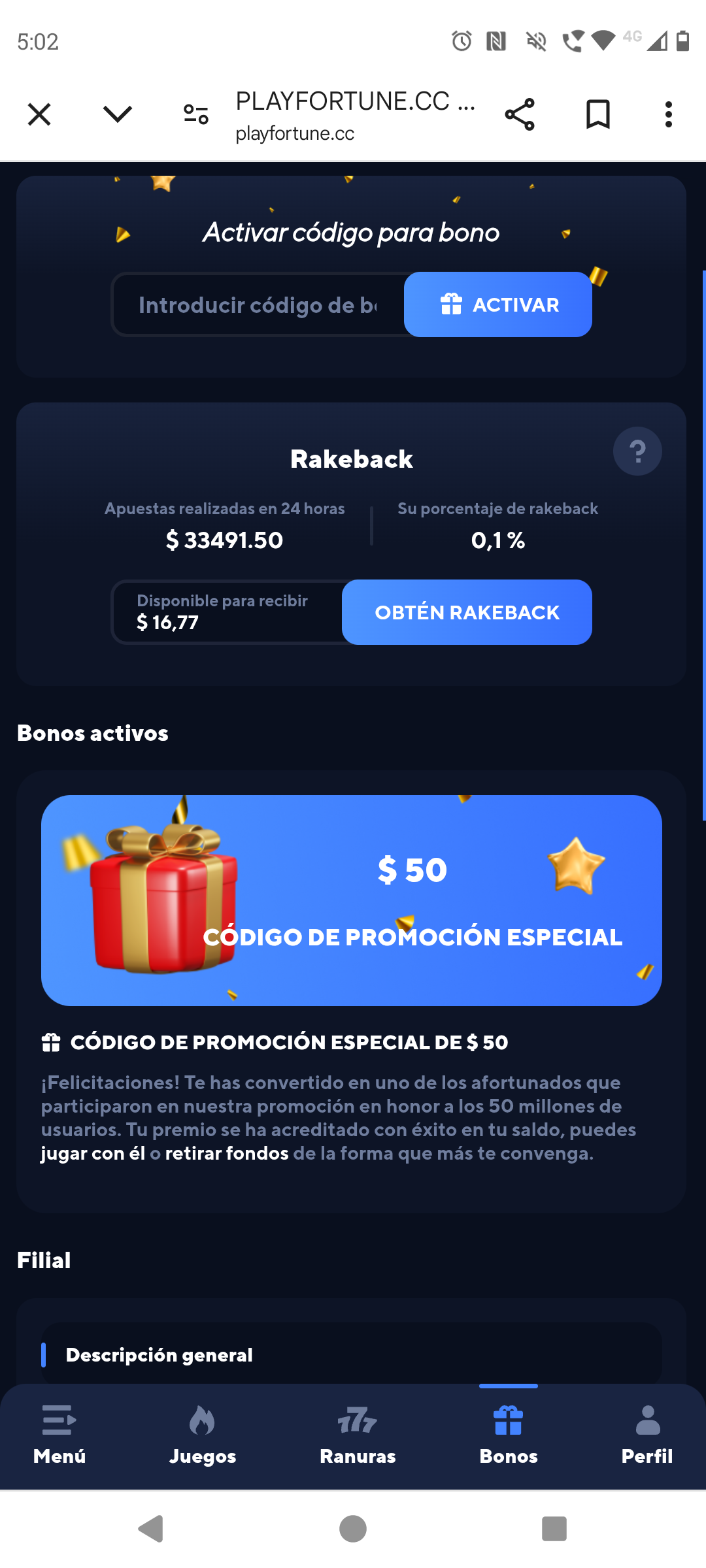706x1568 pixels.
Task: Open the Rakeback help question mark
Action: 637,451
